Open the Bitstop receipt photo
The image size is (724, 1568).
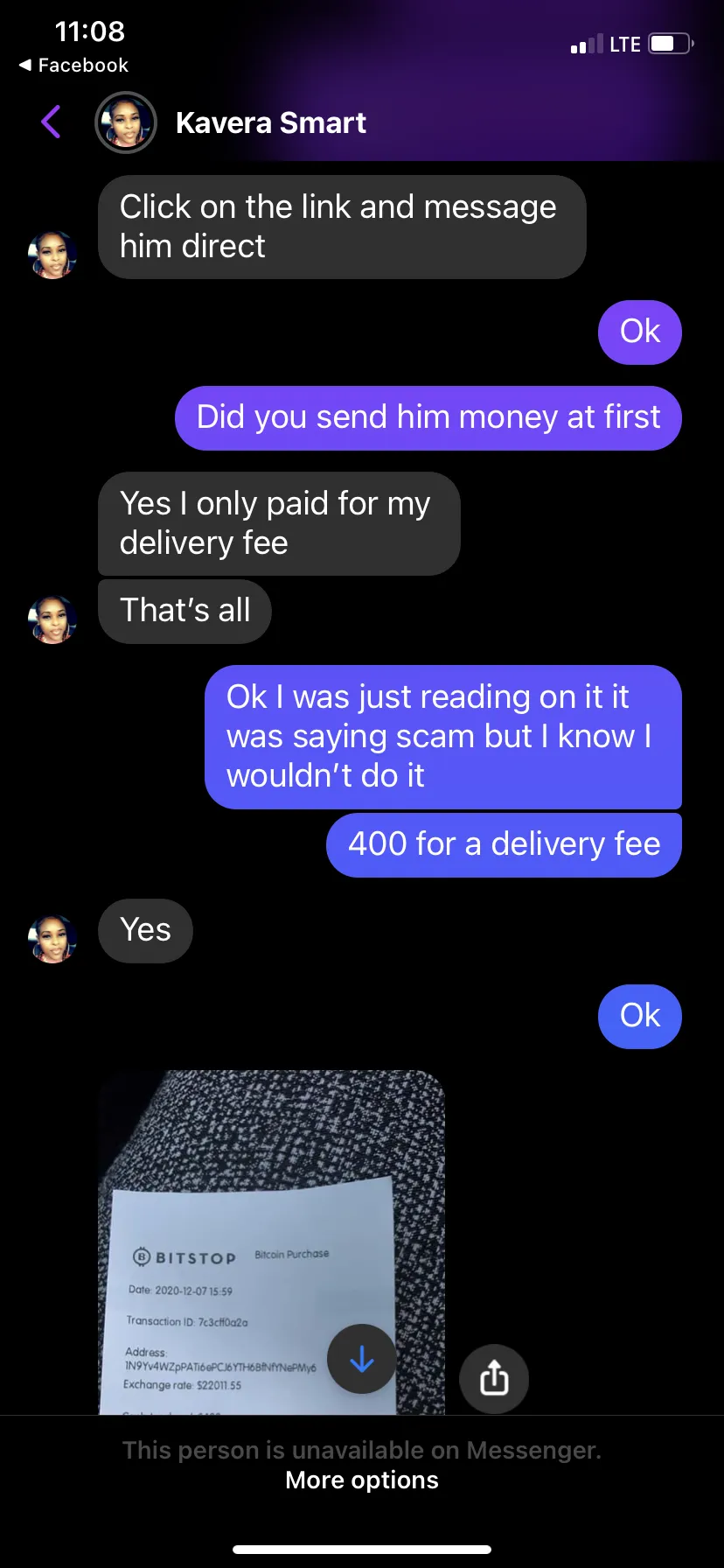click(x=271, y=1242)
